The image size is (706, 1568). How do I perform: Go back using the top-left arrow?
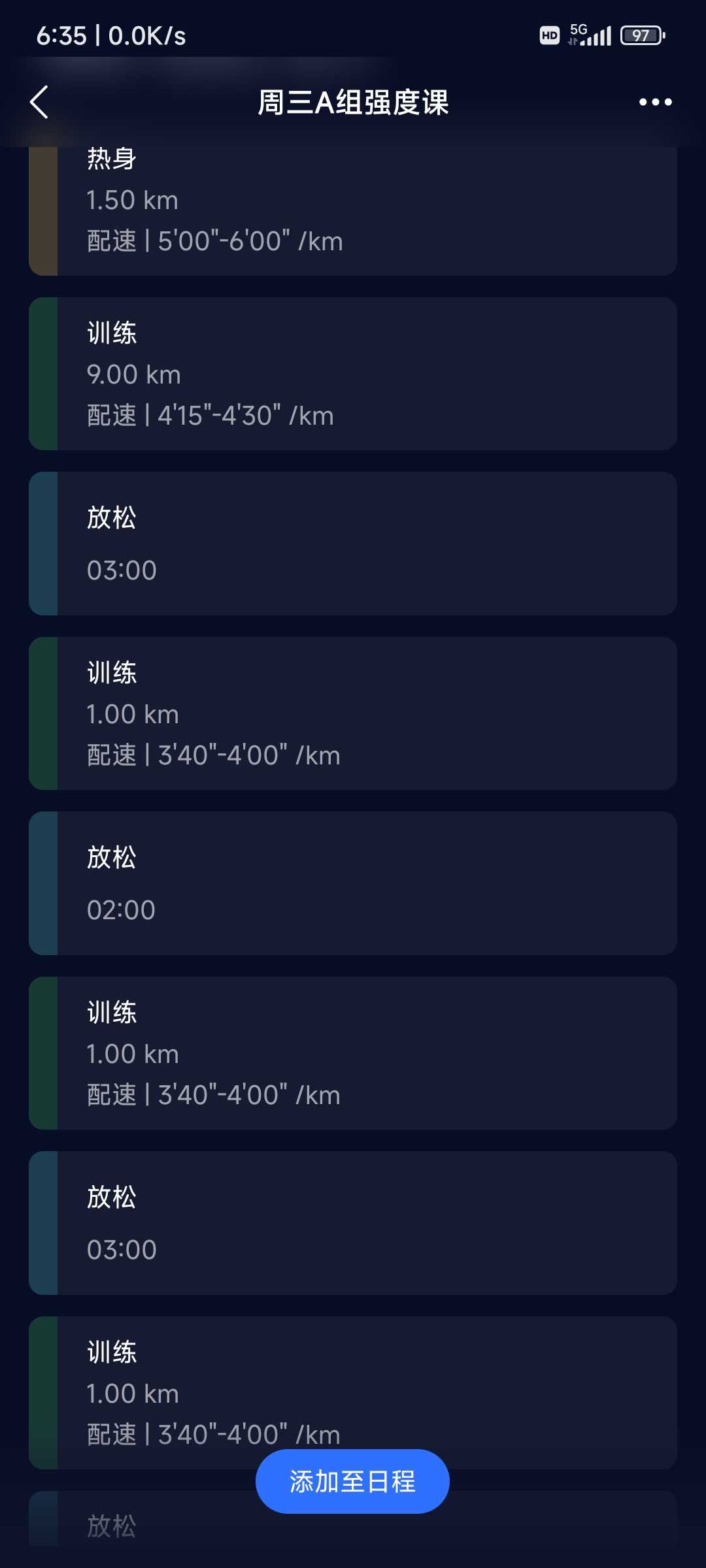tap(39, 102)
